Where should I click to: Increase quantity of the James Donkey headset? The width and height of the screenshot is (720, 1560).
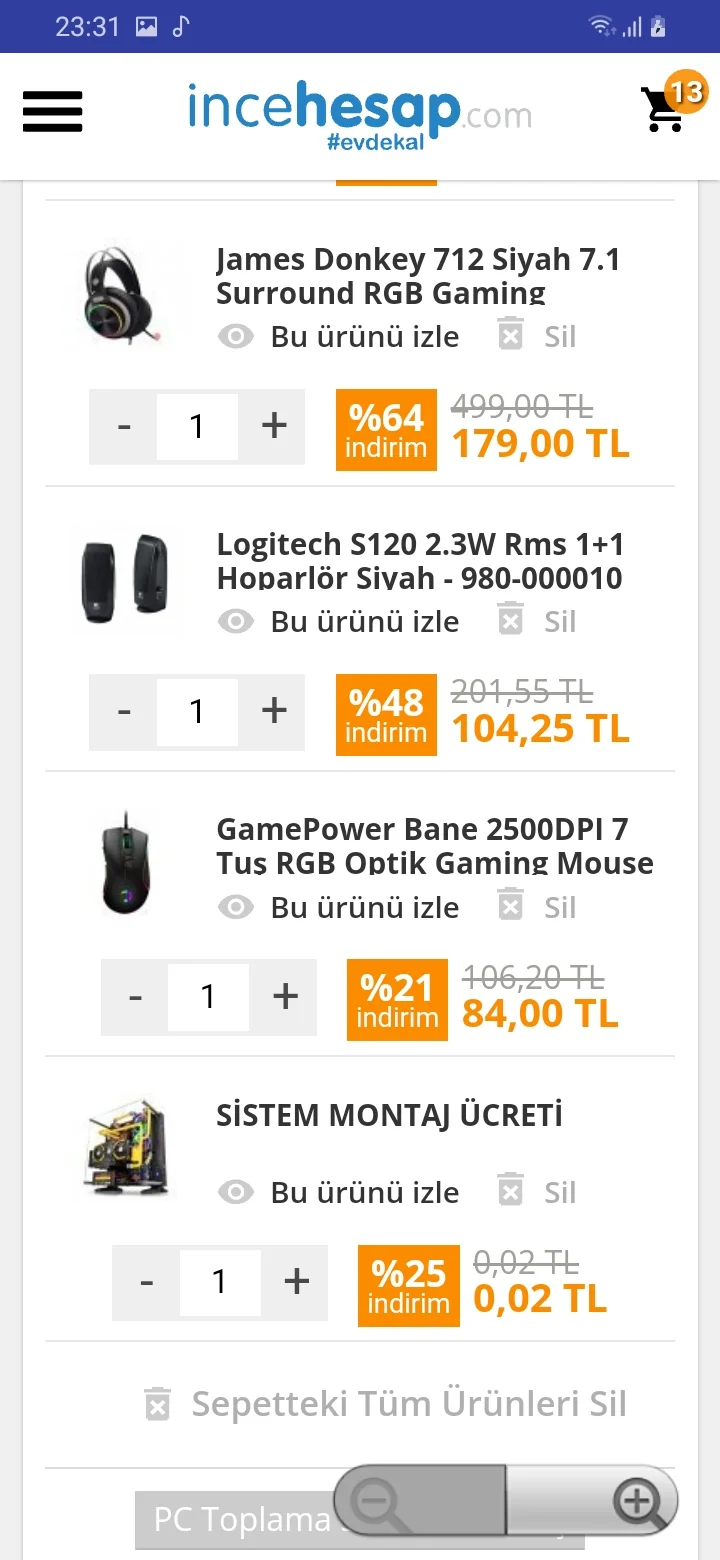click(272, 426)
